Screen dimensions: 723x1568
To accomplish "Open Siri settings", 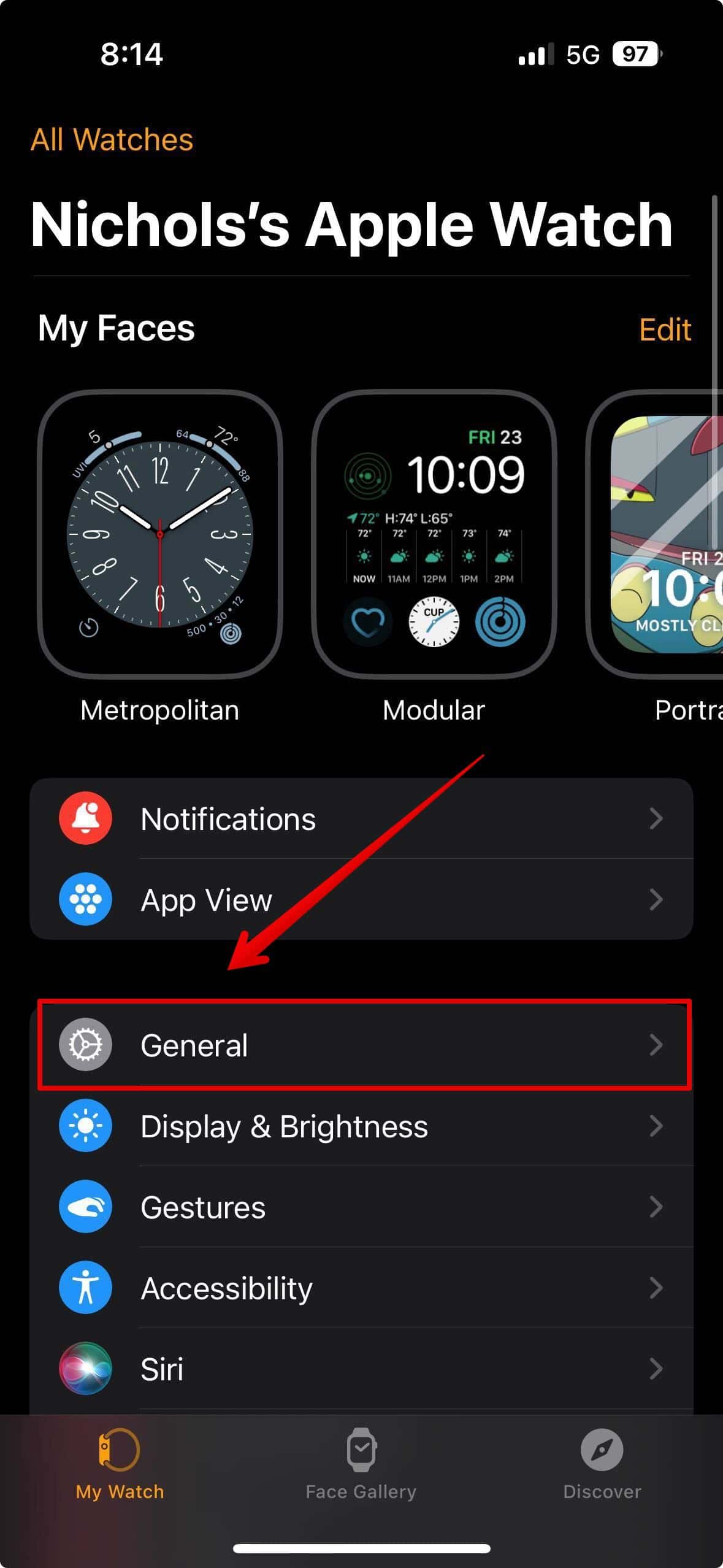I will [x=361, y=1369].
